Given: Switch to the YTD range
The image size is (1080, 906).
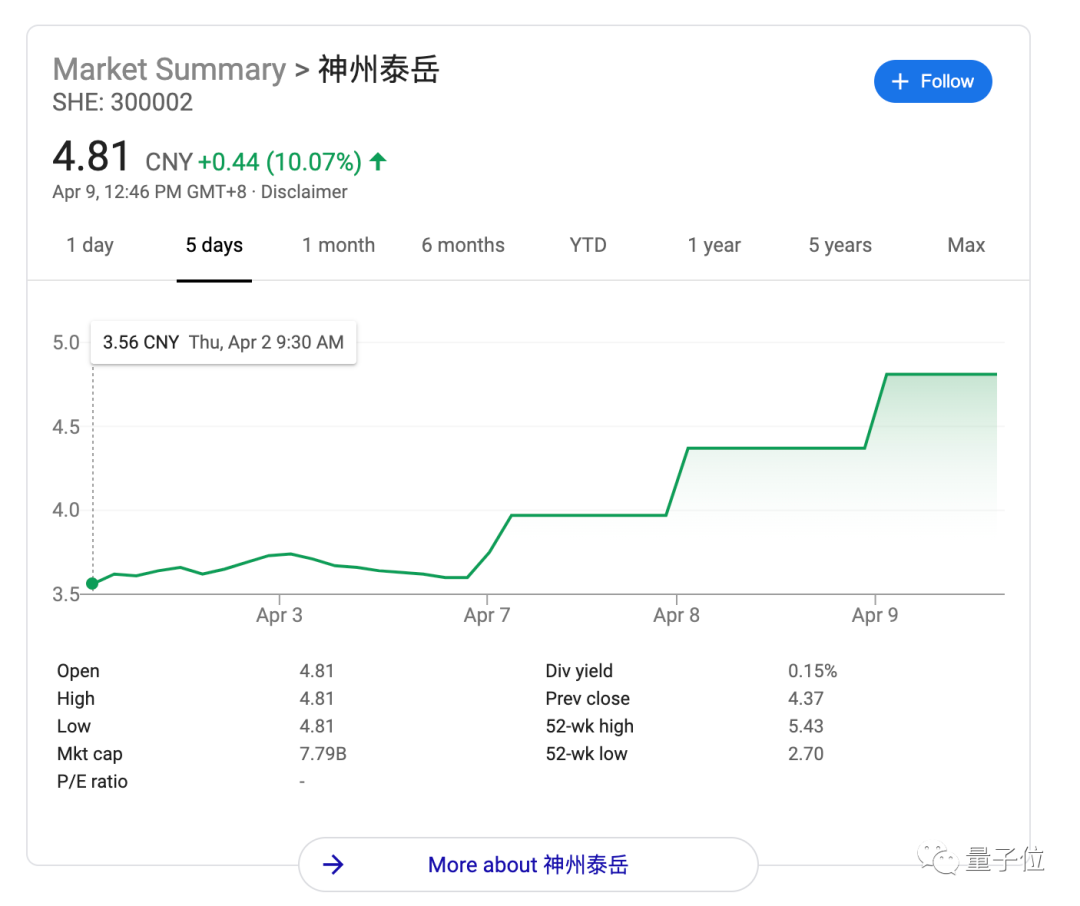Looking at the screenshot, I should pos(588,245).
